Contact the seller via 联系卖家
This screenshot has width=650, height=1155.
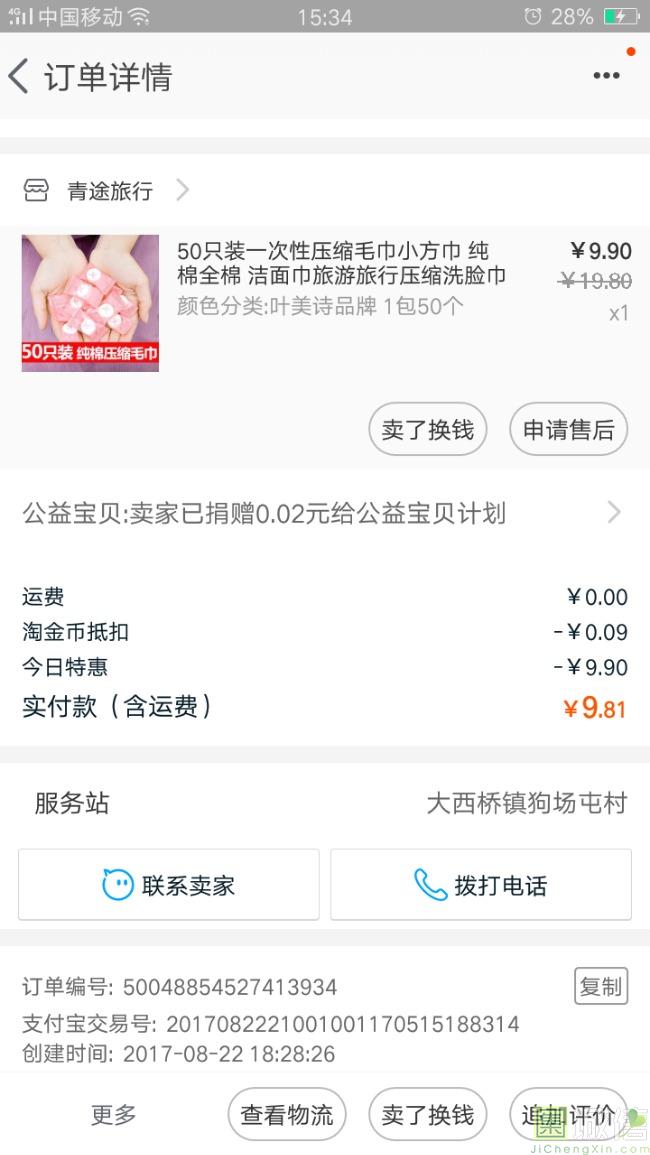169,885
